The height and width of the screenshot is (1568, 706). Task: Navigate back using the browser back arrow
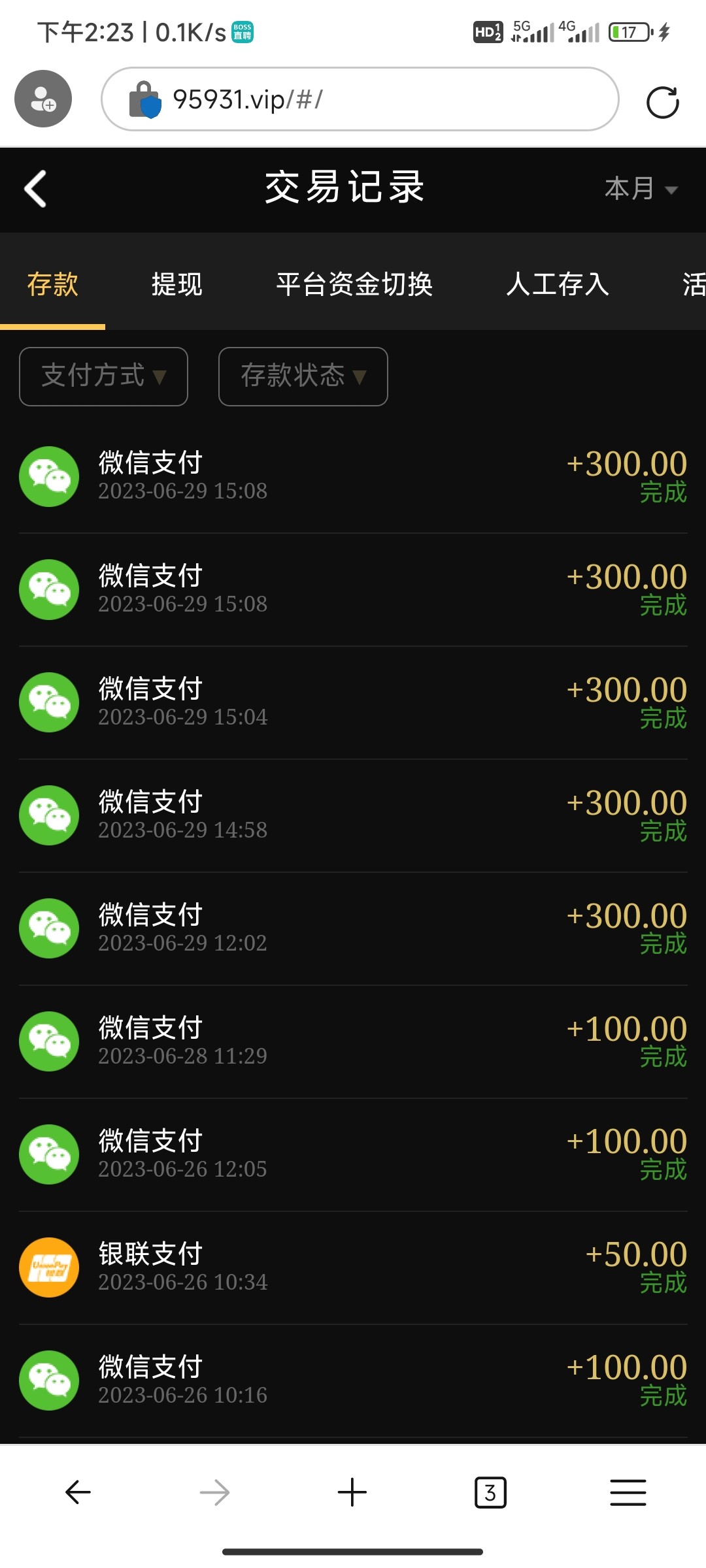click(x=78, y=1492)
